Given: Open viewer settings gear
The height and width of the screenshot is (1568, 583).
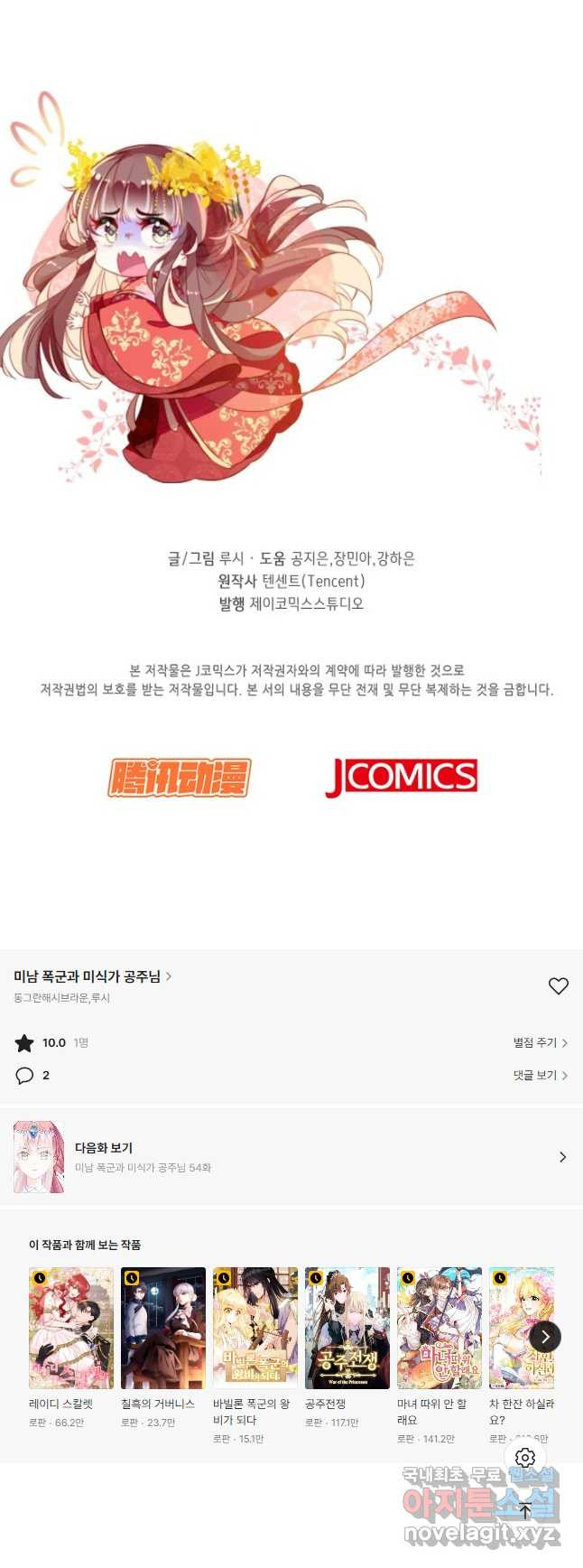Looking at the screenshot, I should (525, 1458).
